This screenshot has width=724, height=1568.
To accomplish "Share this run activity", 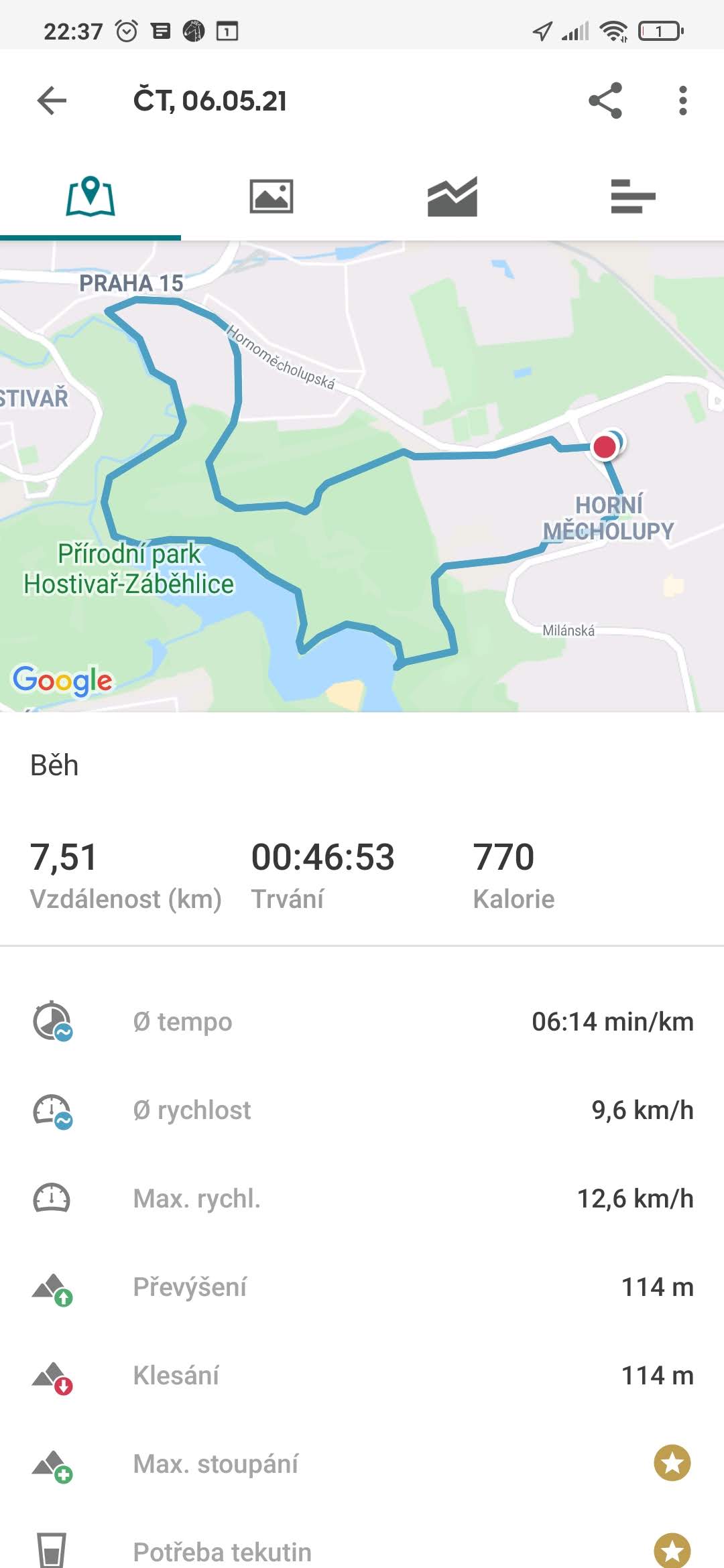I will [605, 101].
